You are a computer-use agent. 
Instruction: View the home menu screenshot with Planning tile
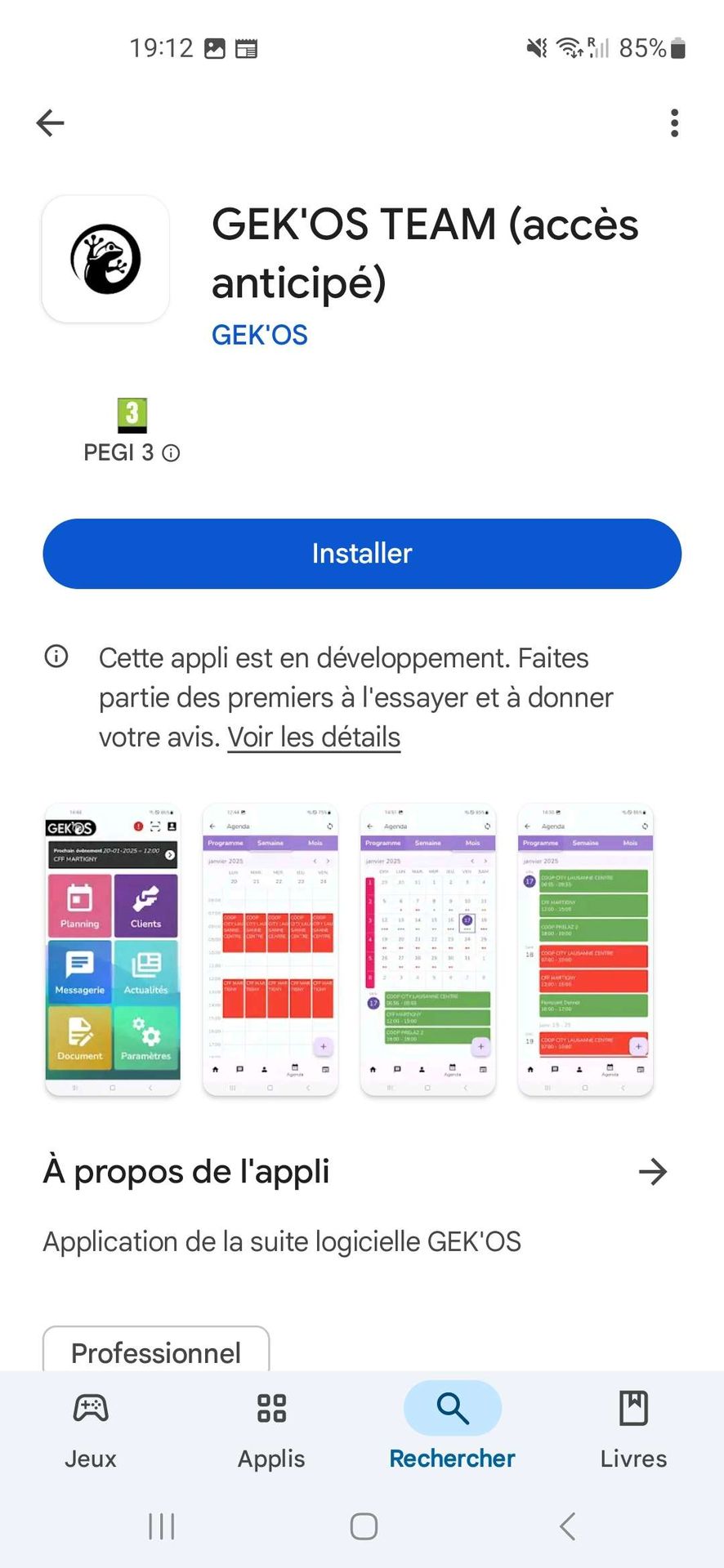click(113, 949)
